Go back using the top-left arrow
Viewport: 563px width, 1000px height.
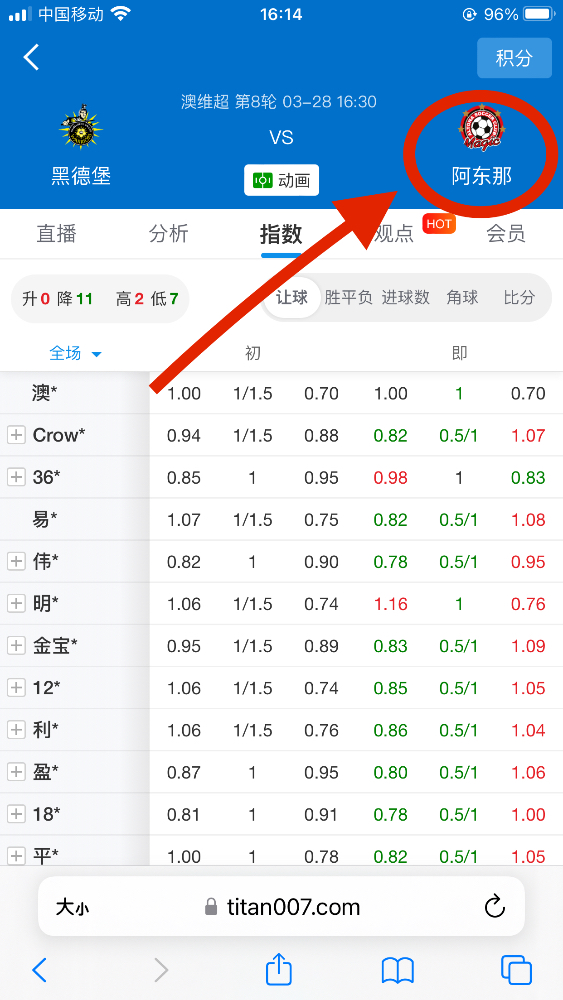pos(31,57)
